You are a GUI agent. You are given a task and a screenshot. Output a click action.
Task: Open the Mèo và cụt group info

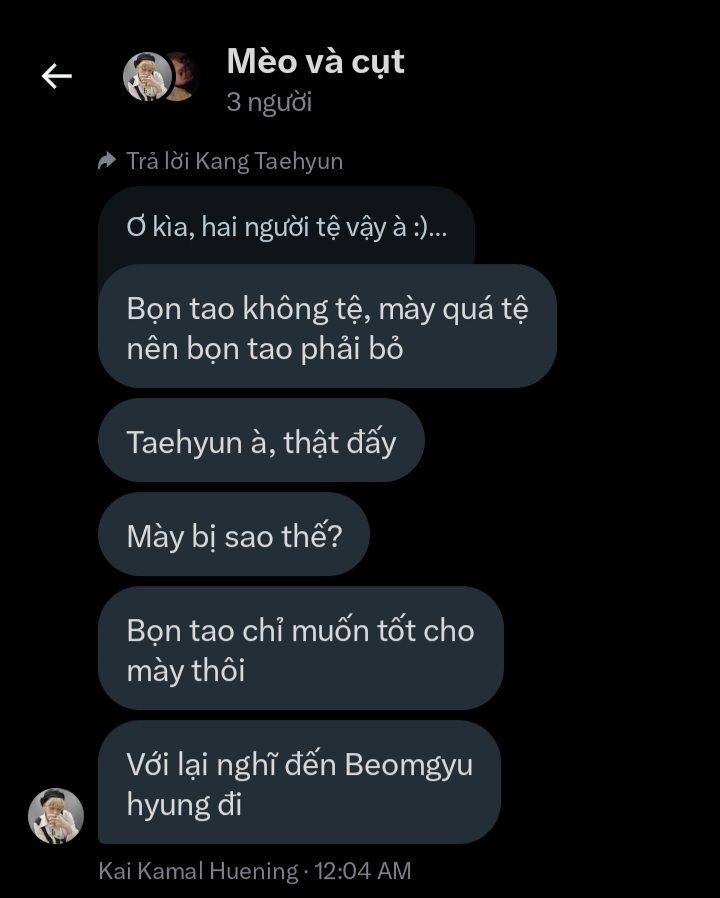(x=315, y=62)
